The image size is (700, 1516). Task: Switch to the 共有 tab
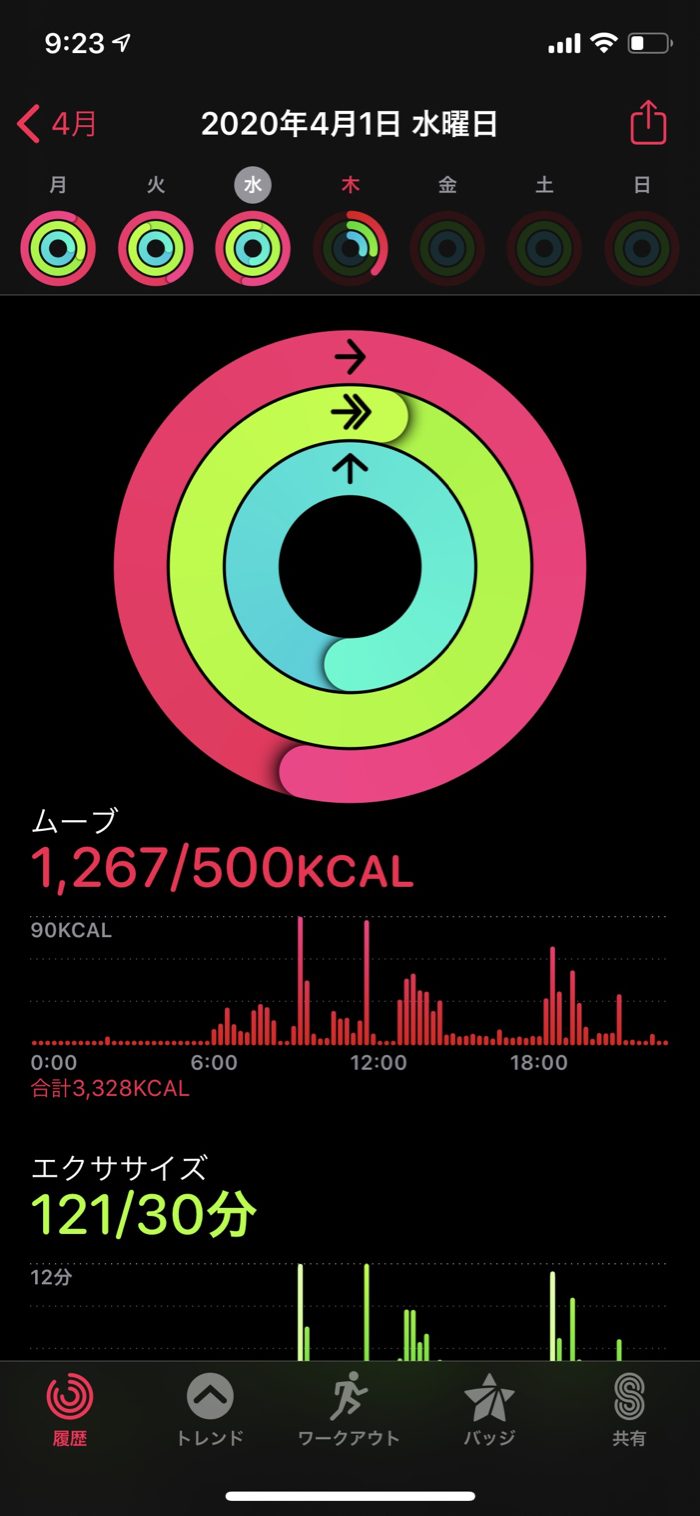click(x=629, y=1410)
